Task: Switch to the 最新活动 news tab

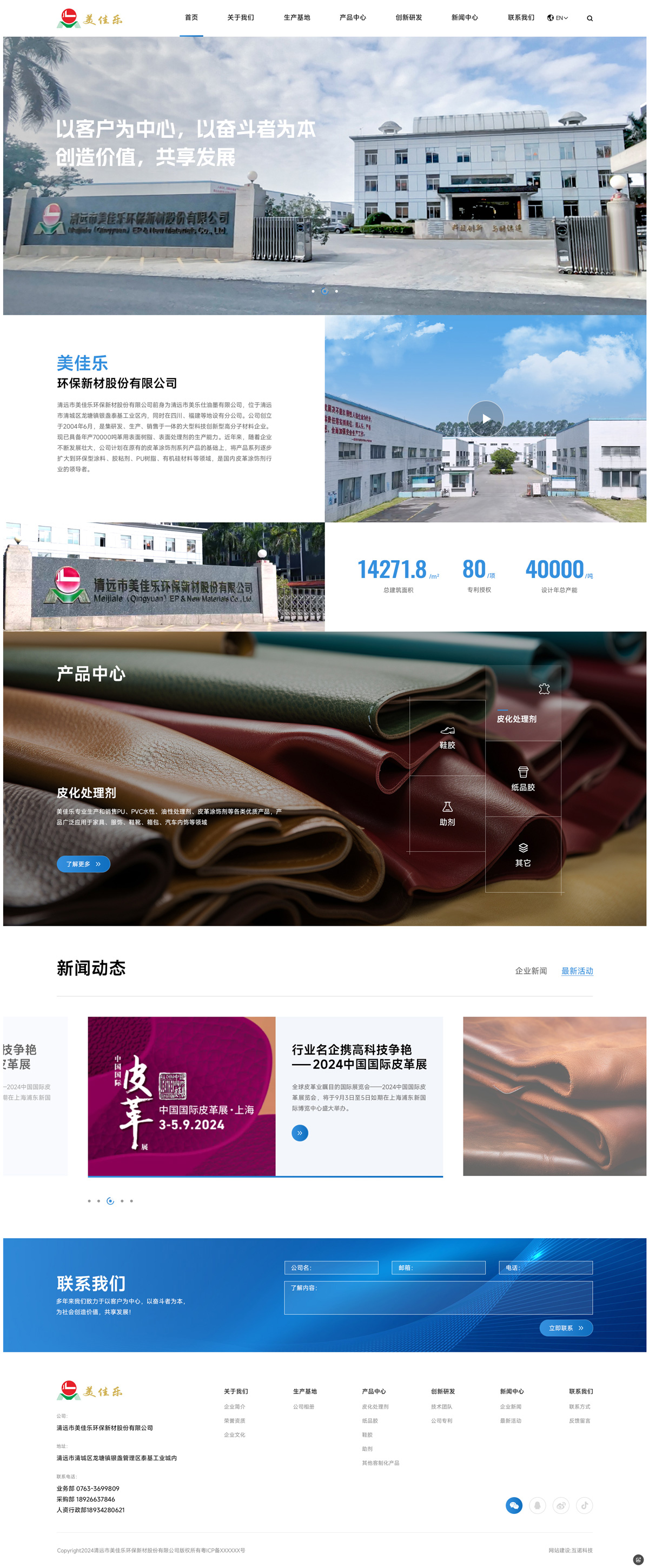Action: pyautogui.click(x=577, y=971)
